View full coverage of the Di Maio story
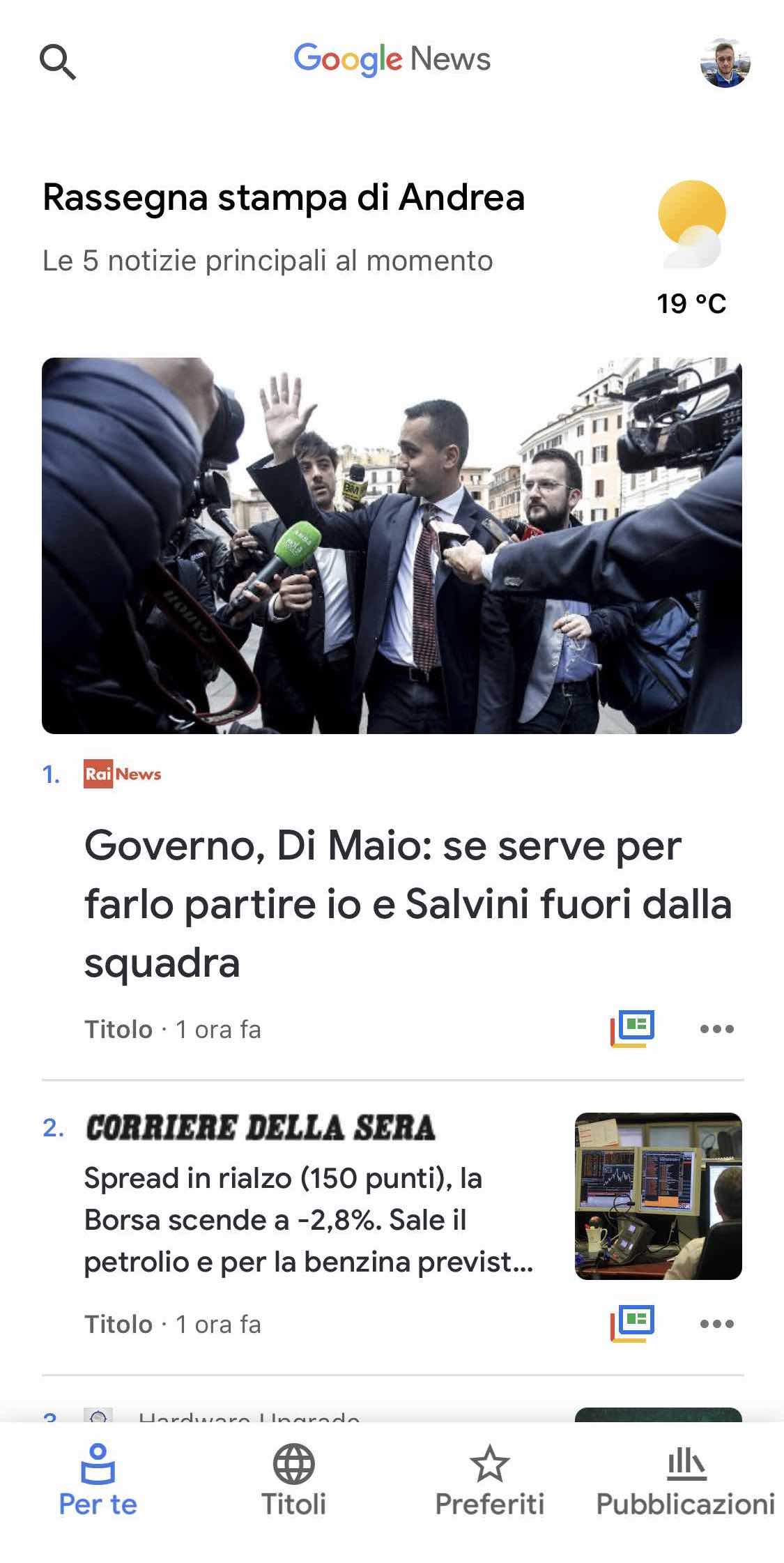This screenshot has height=1563, width=784. click(633, 1028)
